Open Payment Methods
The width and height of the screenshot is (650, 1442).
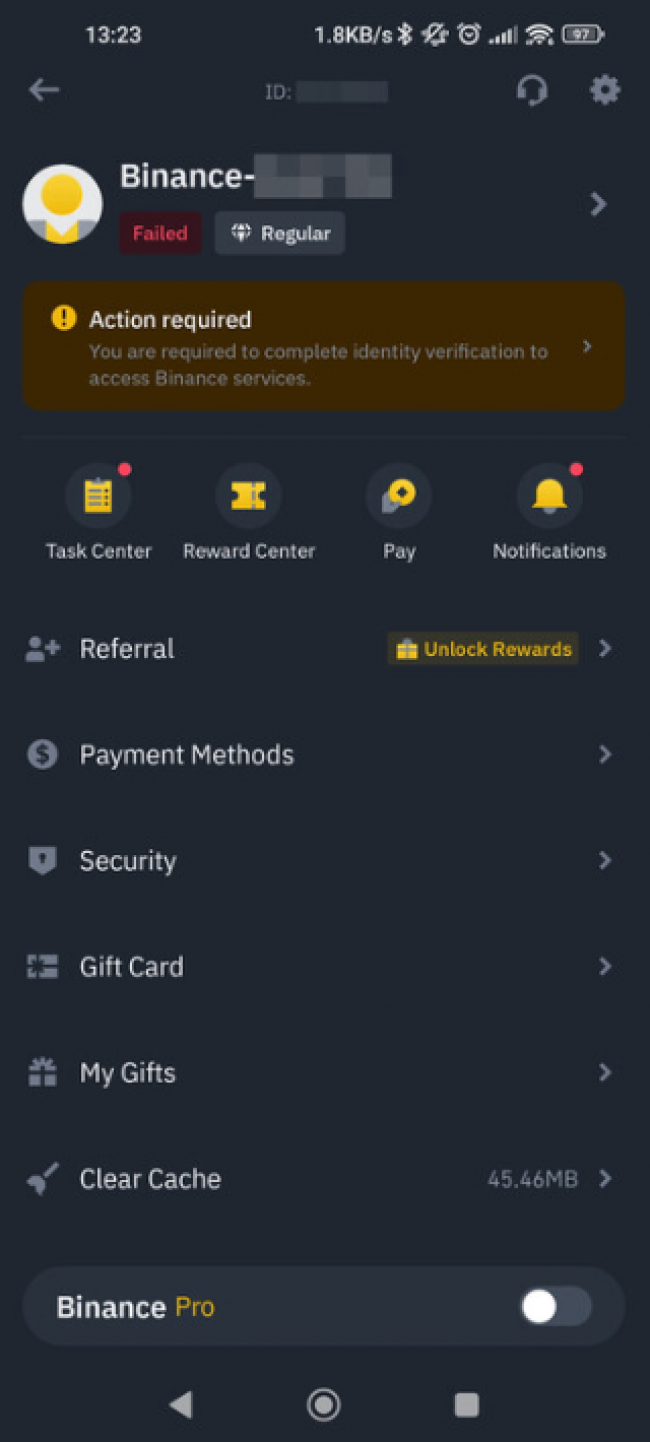[323, 755]
